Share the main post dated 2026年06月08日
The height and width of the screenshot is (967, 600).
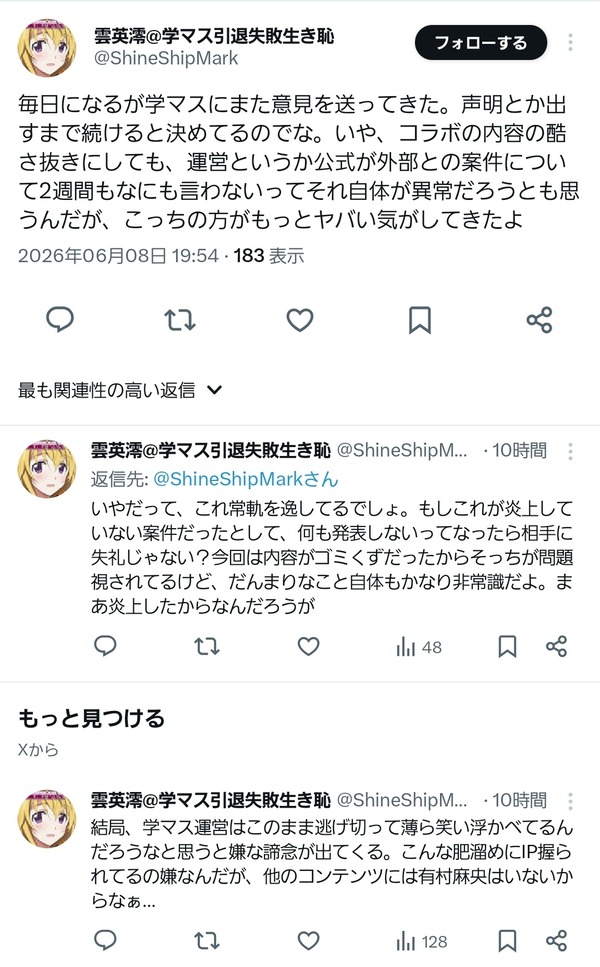coord(540,320)
